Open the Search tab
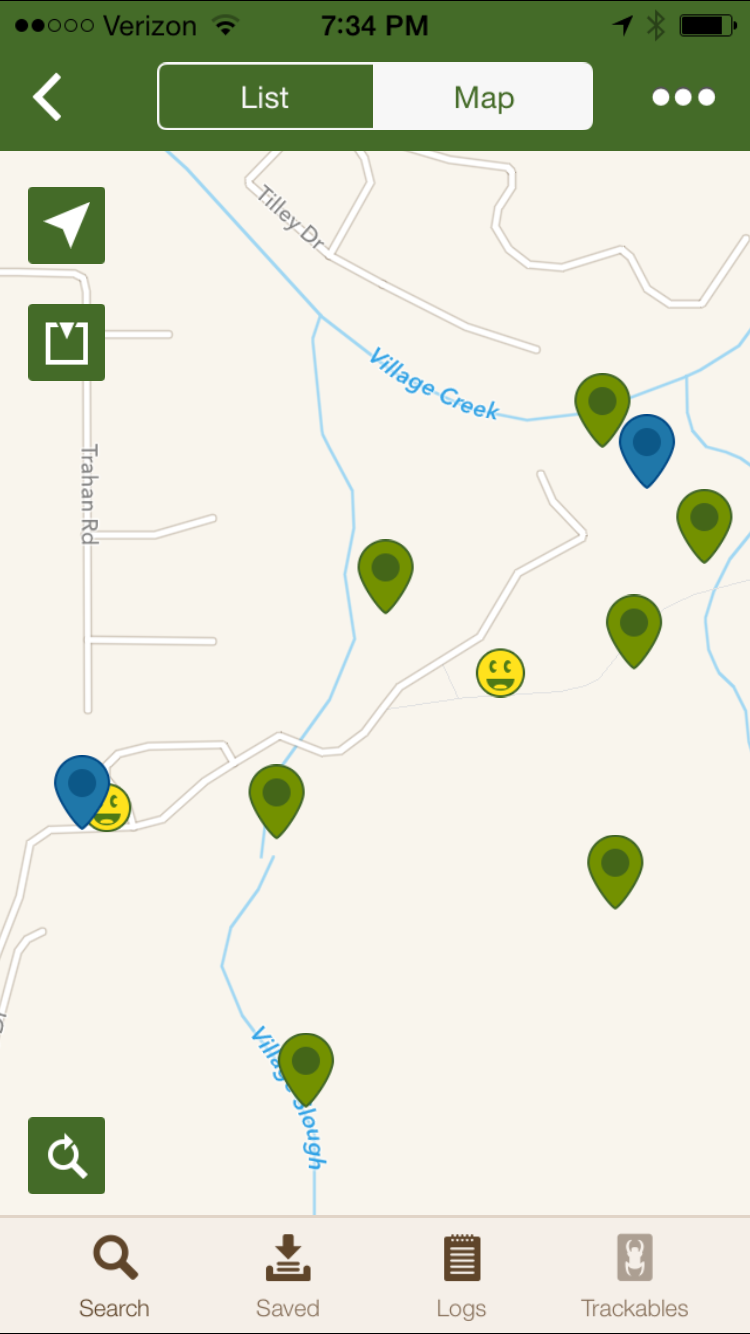The width and height of the screenshot is (750, 1334). coord(114,1276)
